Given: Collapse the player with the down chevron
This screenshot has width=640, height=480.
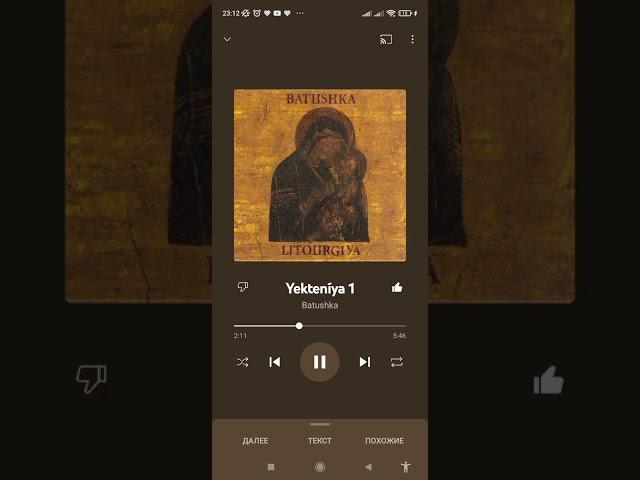Looking at the screenshot, I should tap(227, 40).
